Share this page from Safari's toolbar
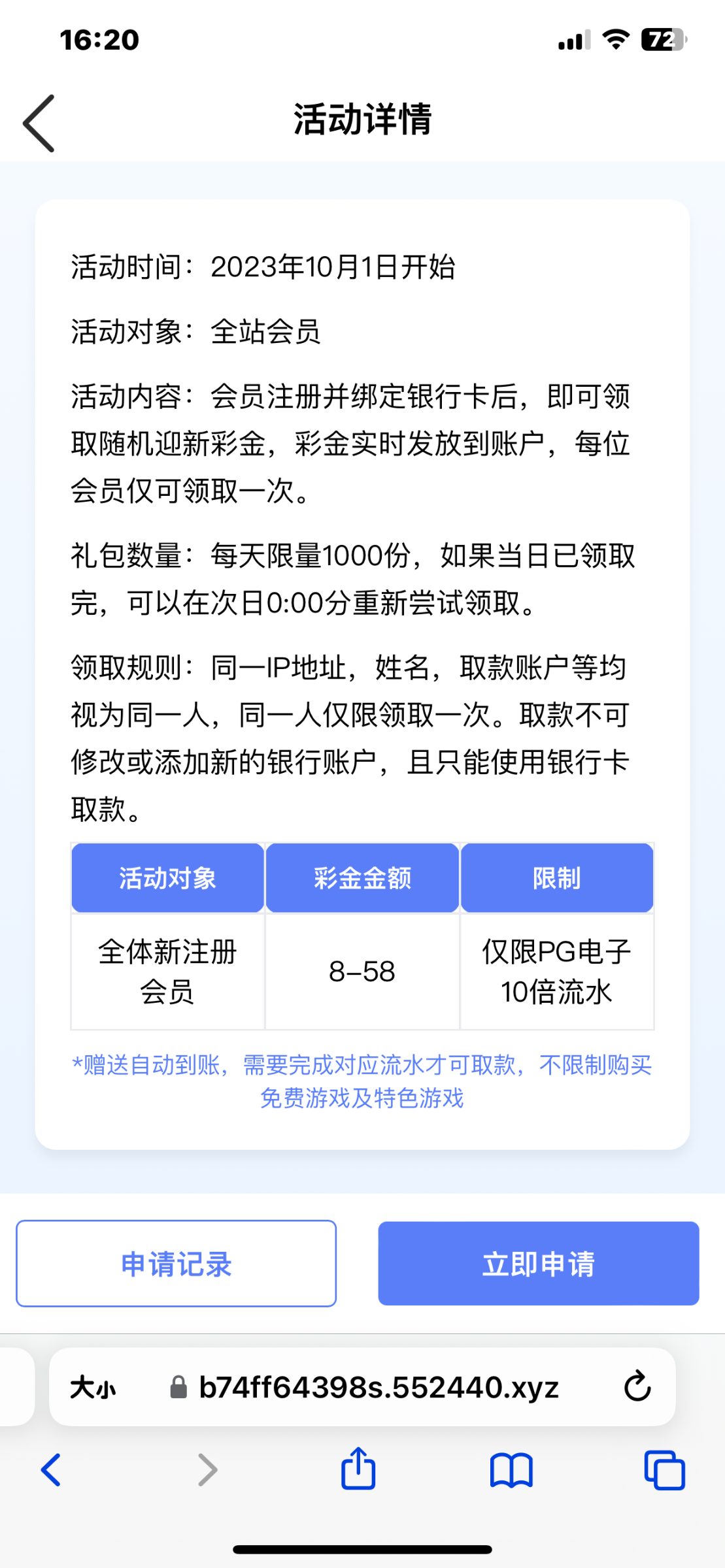Image resolution: width=725 pixels, height=1568 pixels. (x=358, y=1469)
